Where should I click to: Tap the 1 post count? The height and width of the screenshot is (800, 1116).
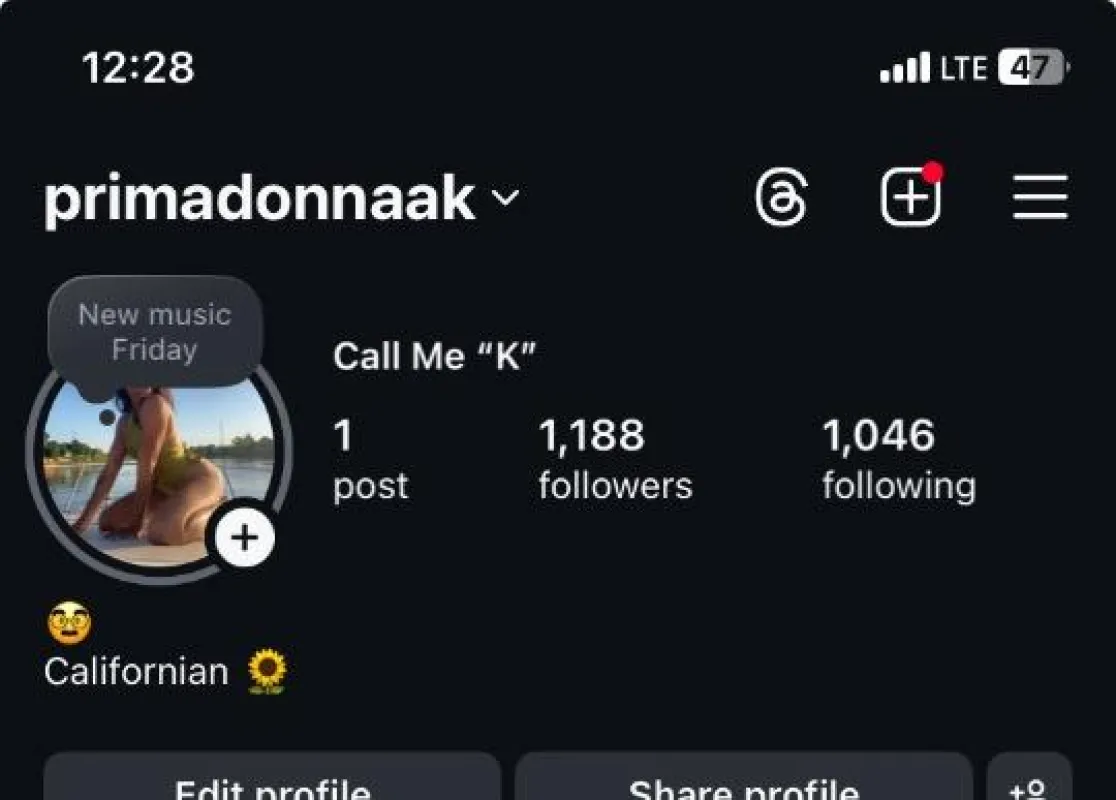coord(370,459)
